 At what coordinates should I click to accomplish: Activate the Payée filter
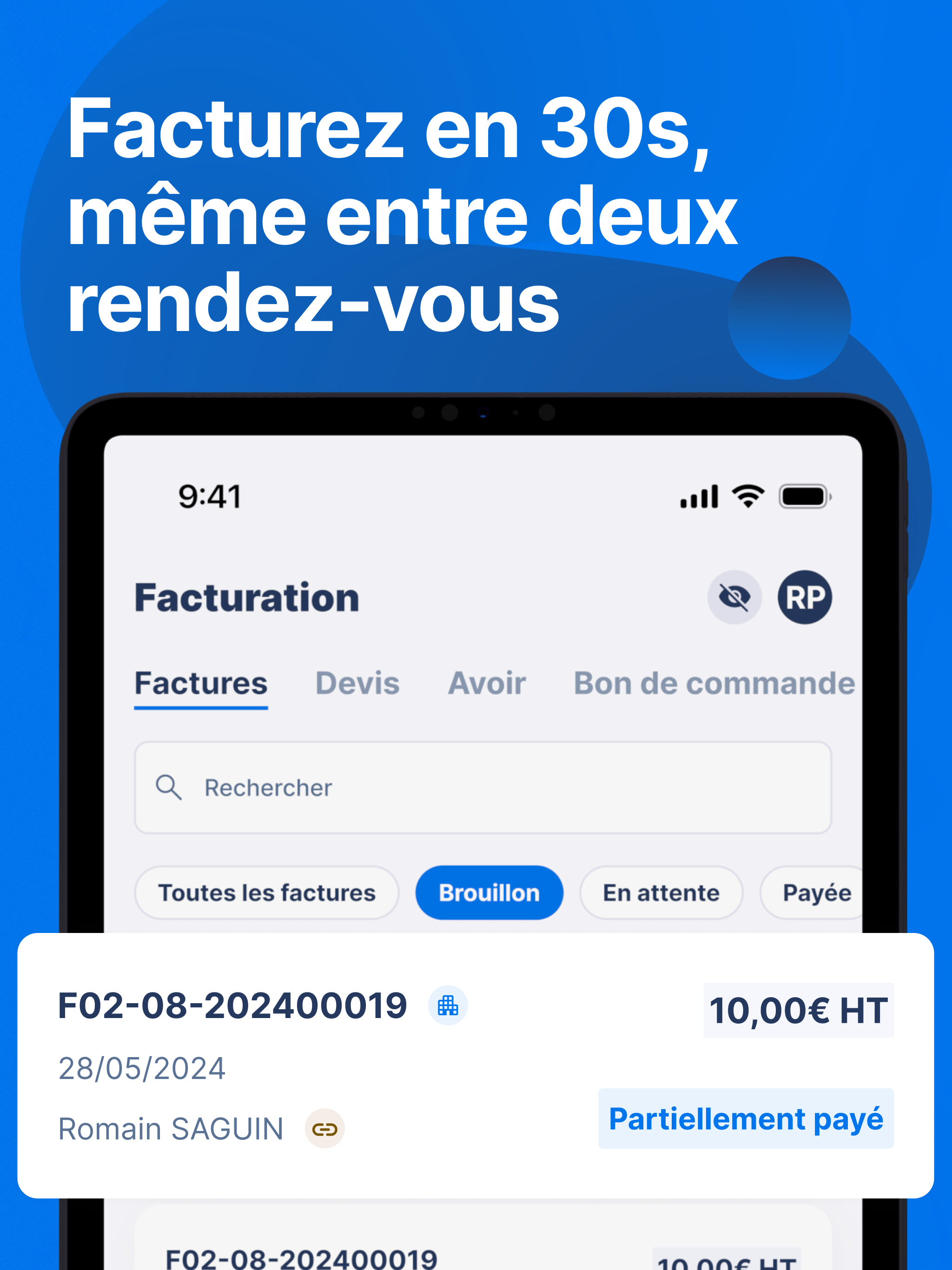(818, 892)
